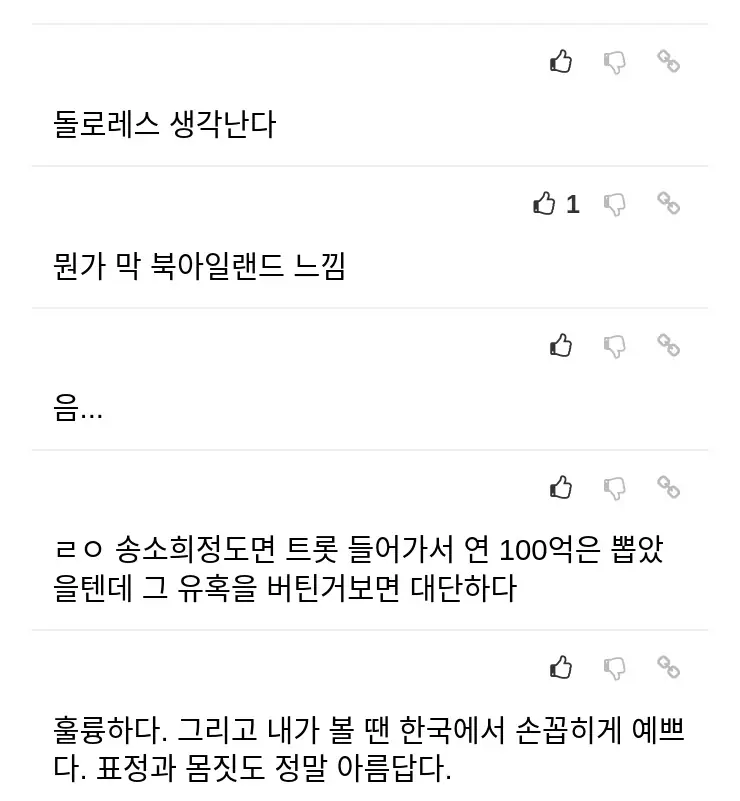Like the comment '돌로레스 생각난다'
Screen dimensions: 740x801
tap(561, 62)
